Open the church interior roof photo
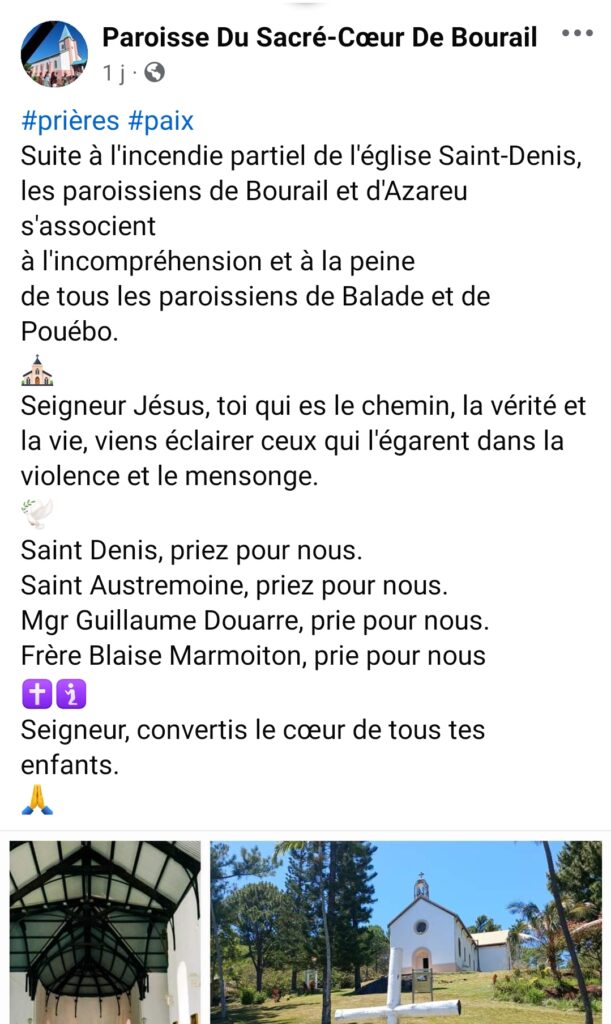Image resolution: width=611 pixels, height=1024 pixels. (105, 932)
